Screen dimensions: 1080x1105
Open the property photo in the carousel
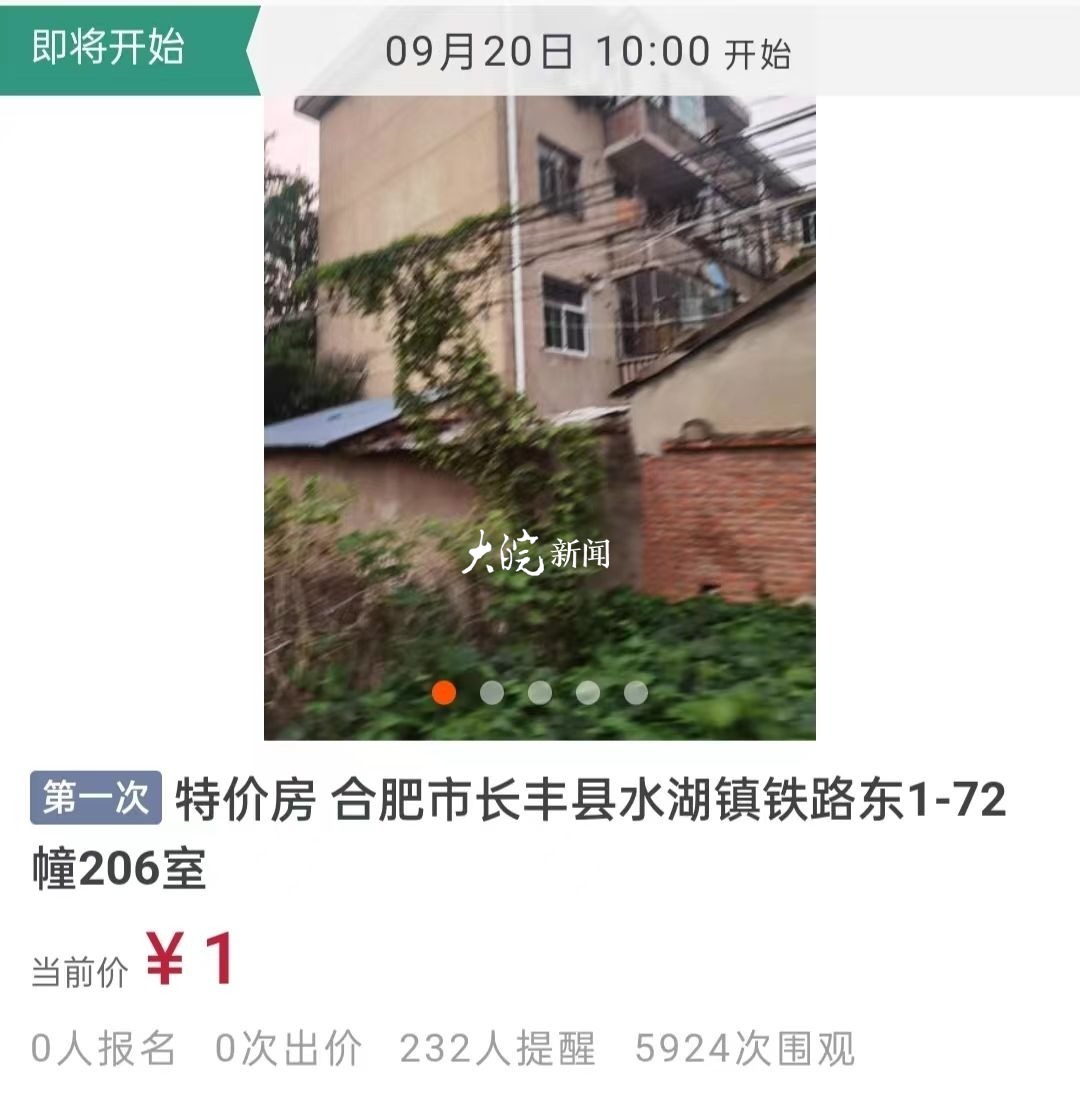(540, 400)
